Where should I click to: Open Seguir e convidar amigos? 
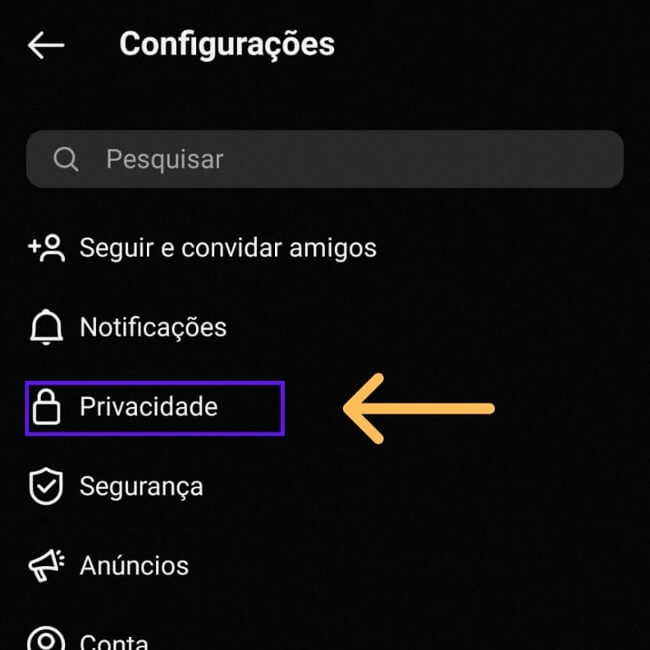coord(227,247)
